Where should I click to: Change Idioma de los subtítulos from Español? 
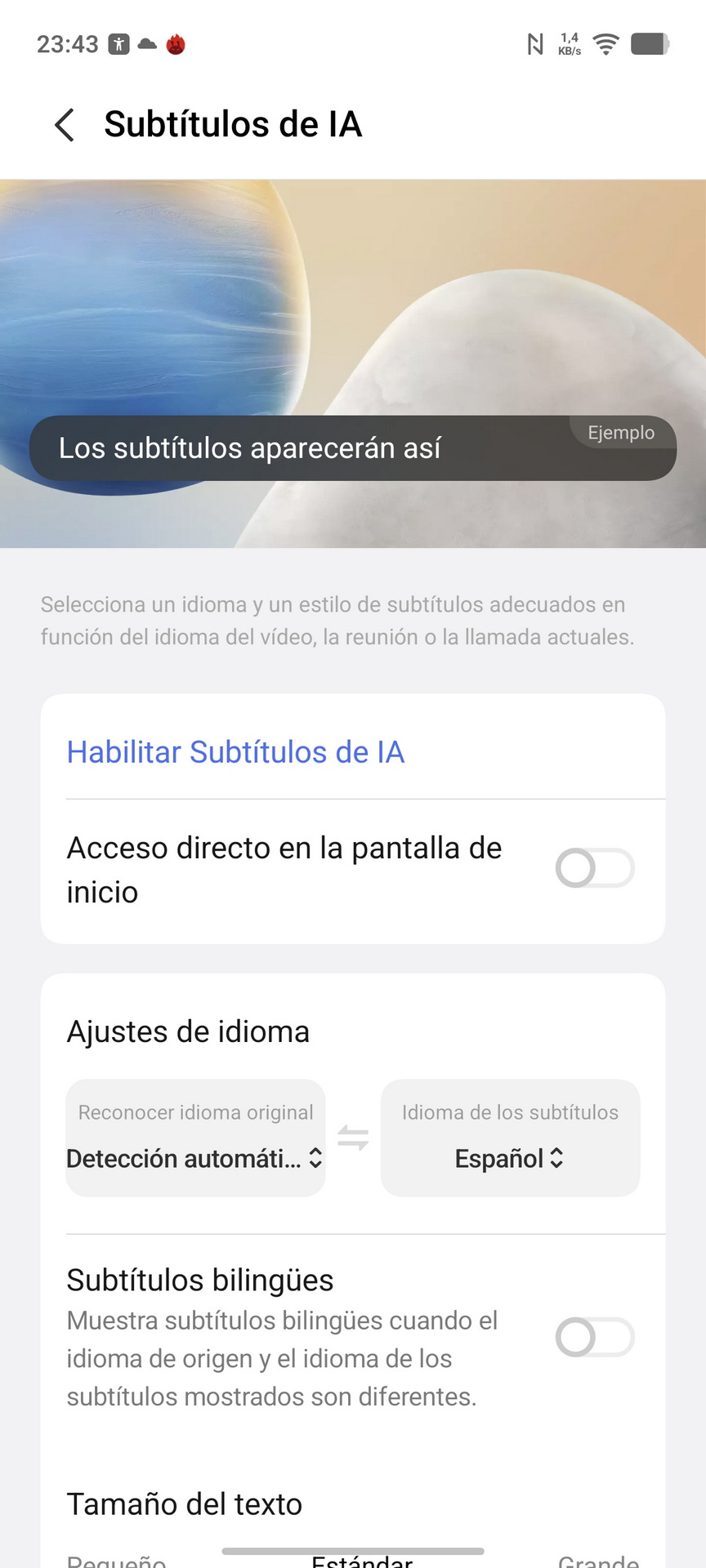coord(510,1138)
